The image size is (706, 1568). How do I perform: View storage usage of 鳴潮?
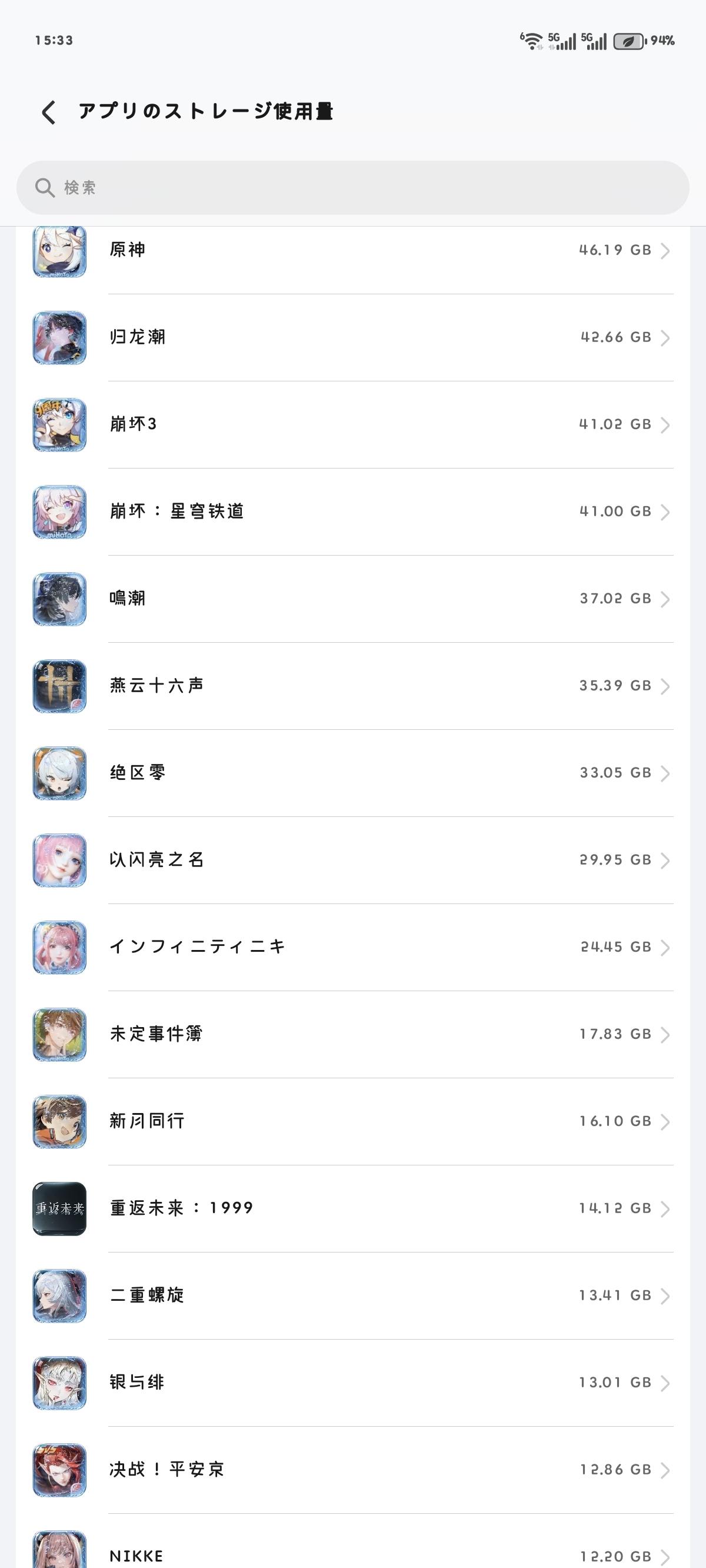pos(353,599)
